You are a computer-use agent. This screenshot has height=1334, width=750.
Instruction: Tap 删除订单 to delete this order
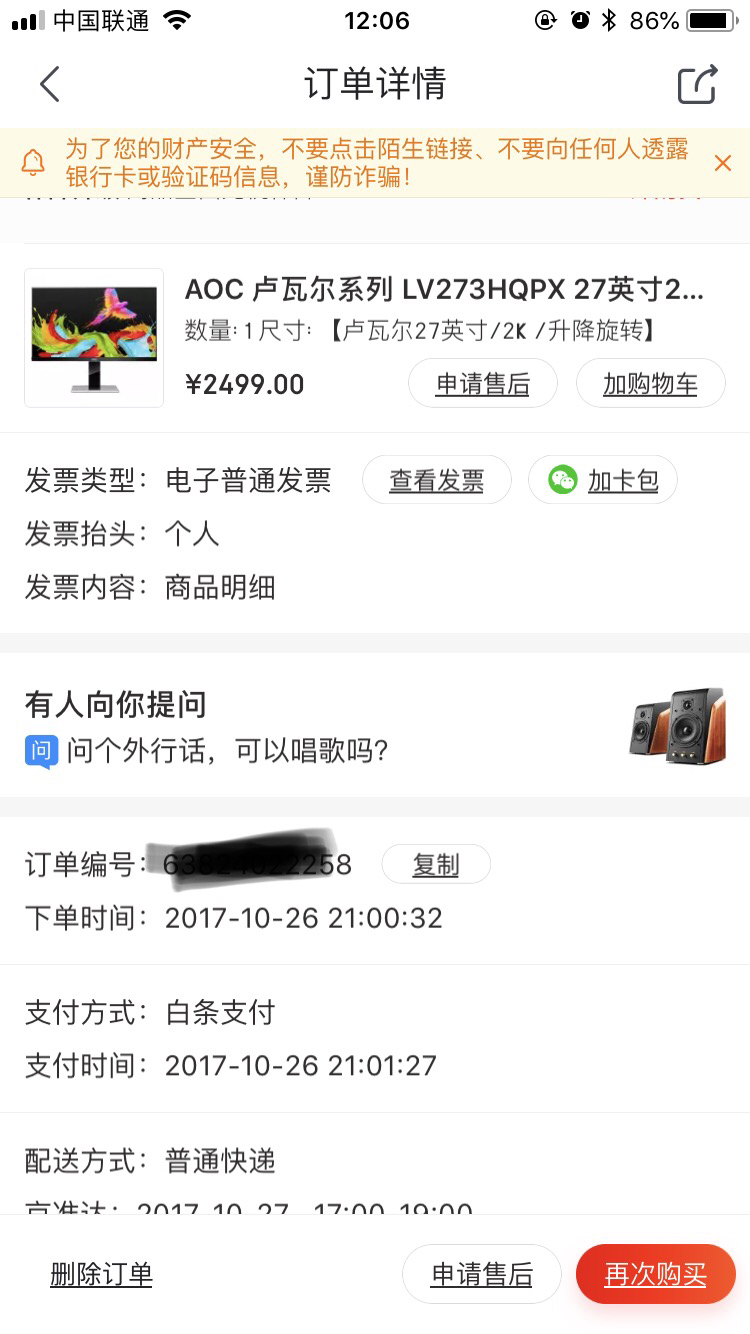point(100,1274)
